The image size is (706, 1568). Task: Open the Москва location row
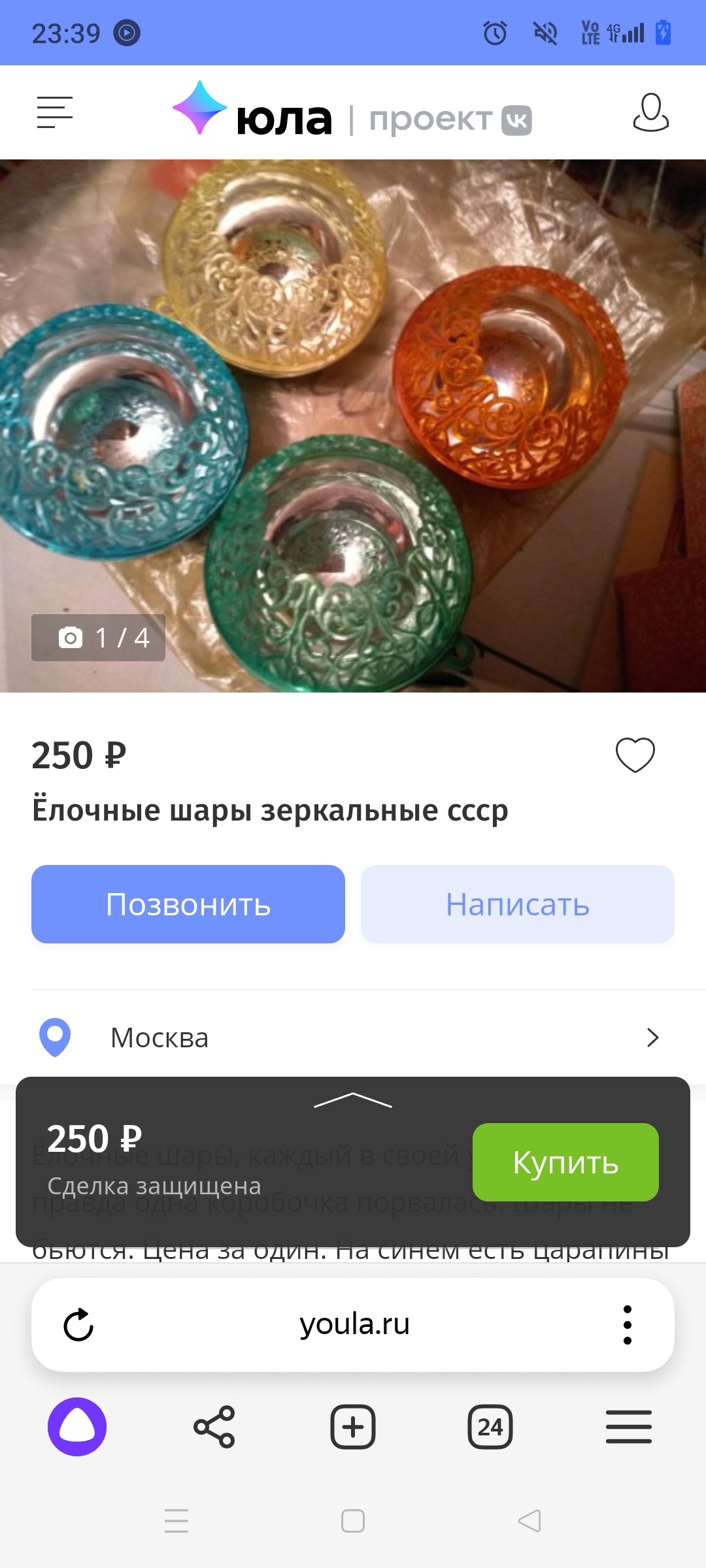(353, 1037)
